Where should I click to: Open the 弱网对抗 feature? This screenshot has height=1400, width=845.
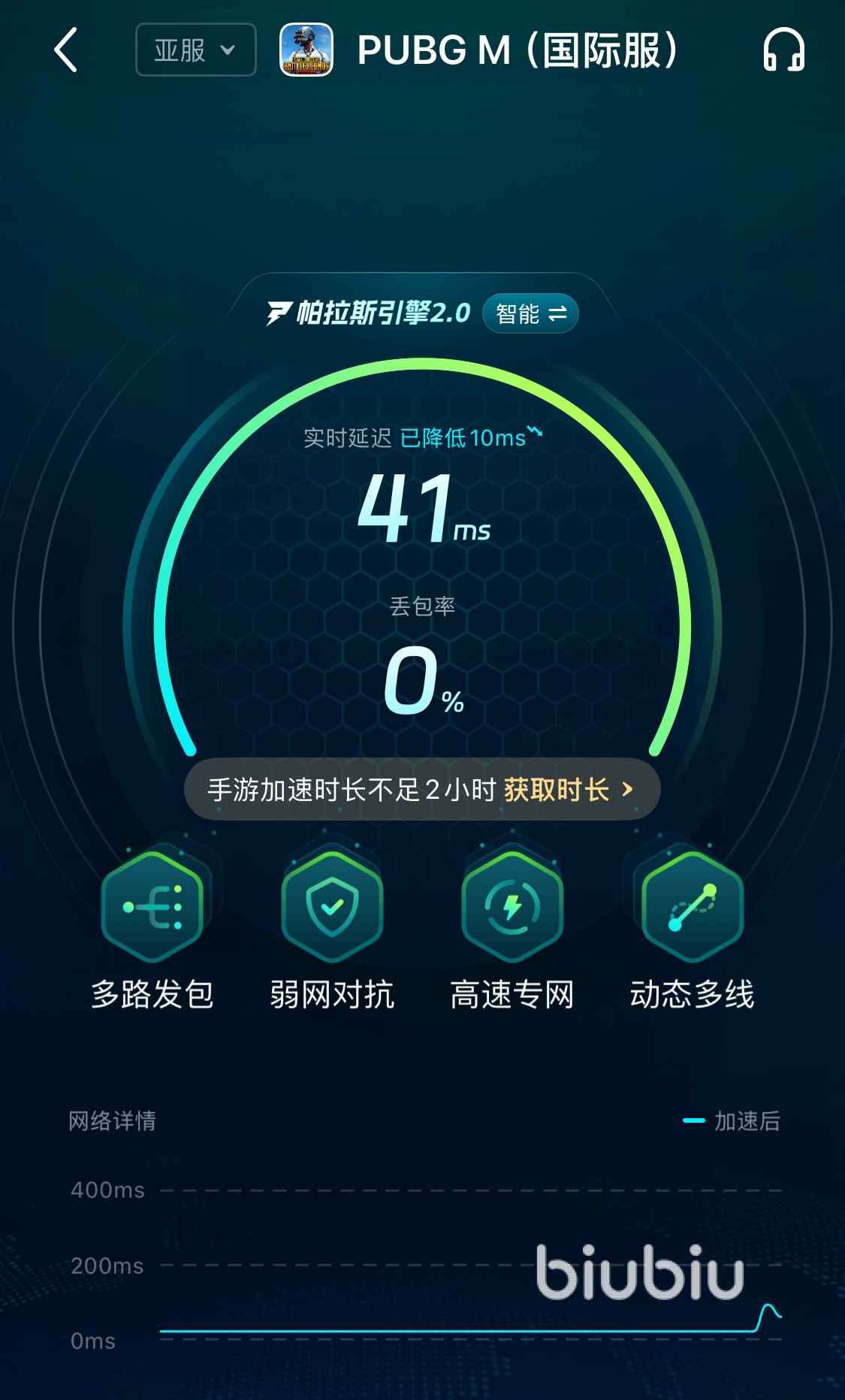click(332, 907)
